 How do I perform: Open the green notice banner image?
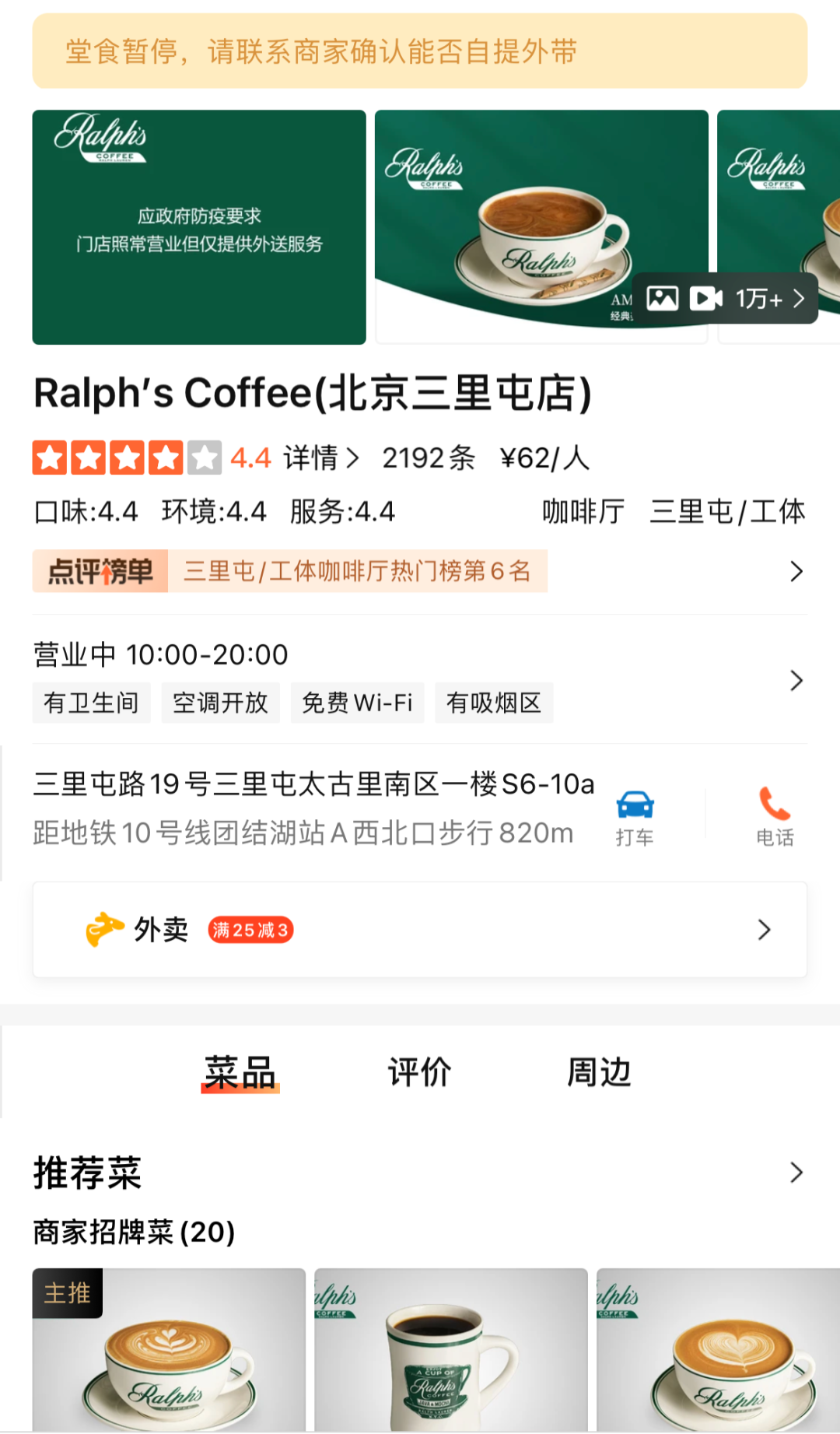pos(199,227)
